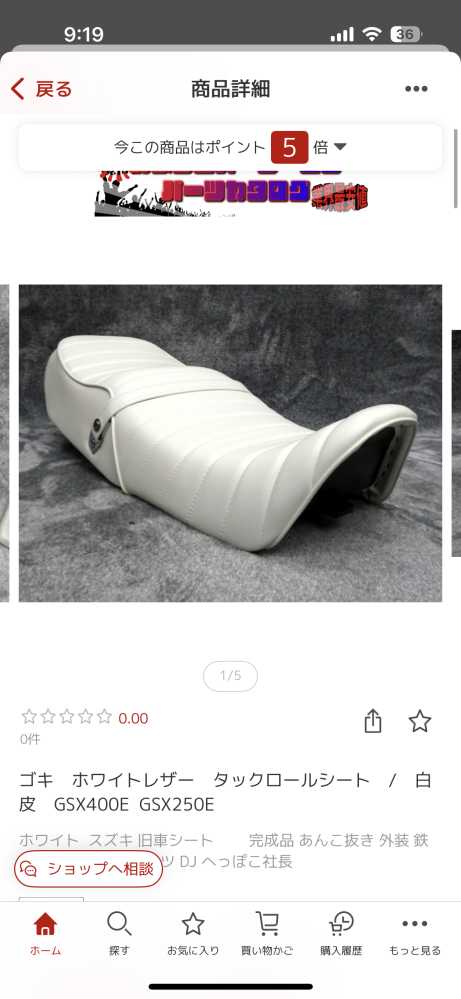461x999 pixels.
Task: Go to お気に入り favorites tab
Action: point(193,934)
